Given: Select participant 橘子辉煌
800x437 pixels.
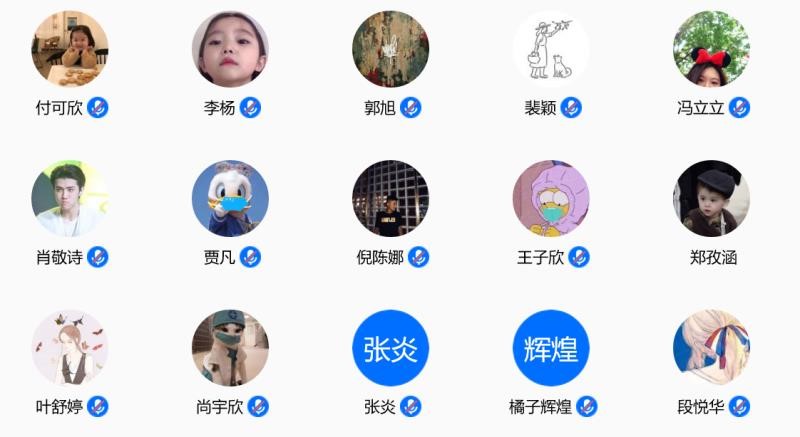Looking at the screenshot, I should click(551, 348).
